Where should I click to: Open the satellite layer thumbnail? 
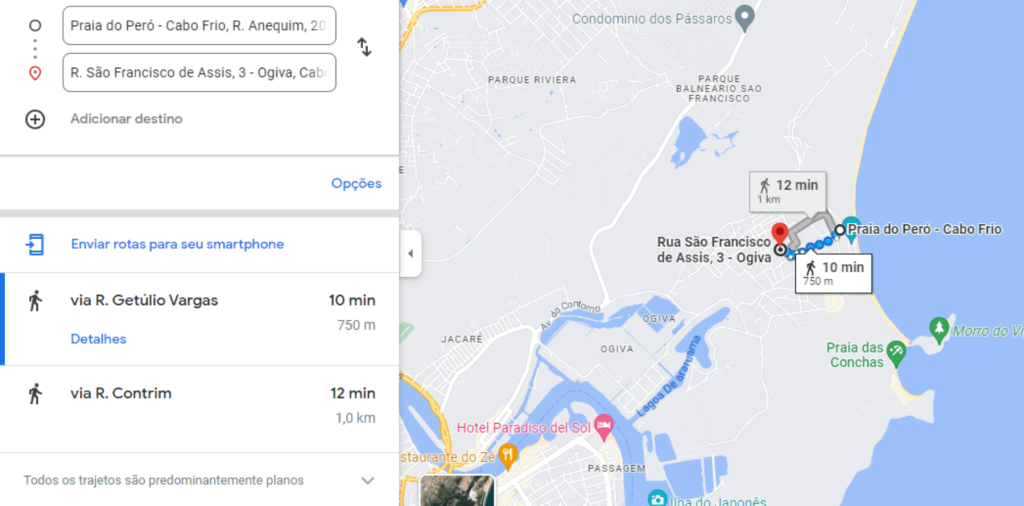pyautogui.click(x=456, y=491)
